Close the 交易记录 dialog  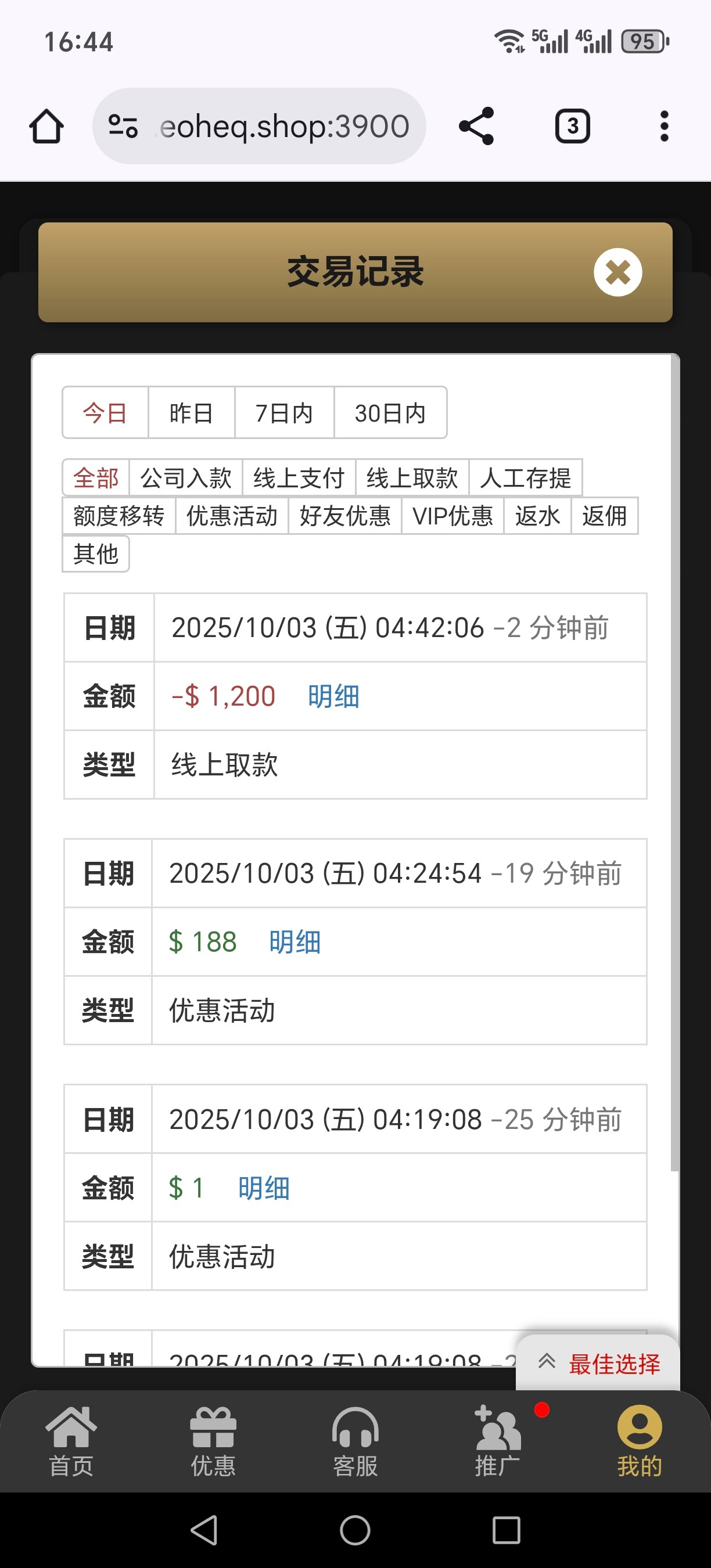pos(617,272)
